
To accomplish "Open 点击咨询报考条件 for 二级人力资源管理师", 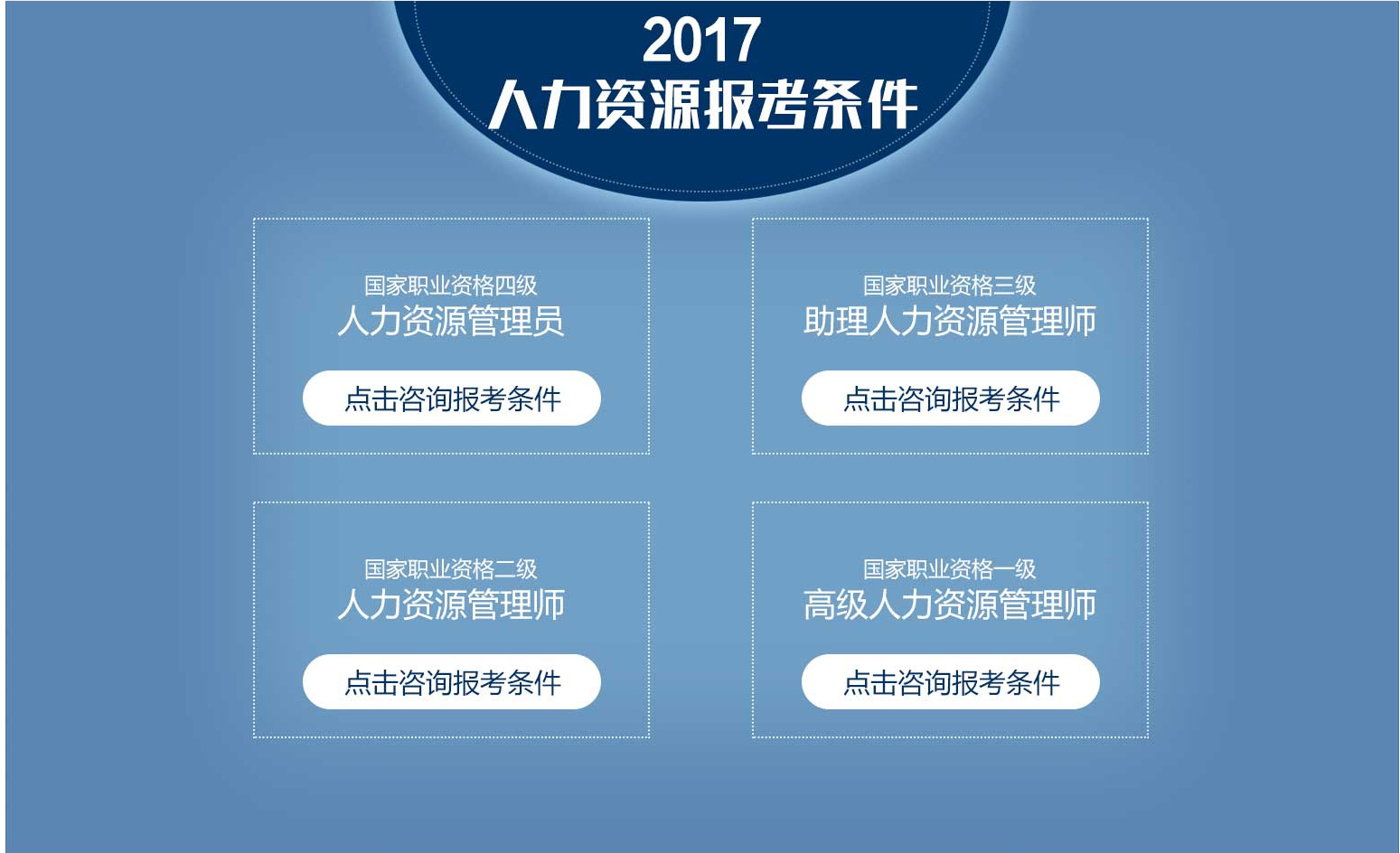I will coord(451,682).
